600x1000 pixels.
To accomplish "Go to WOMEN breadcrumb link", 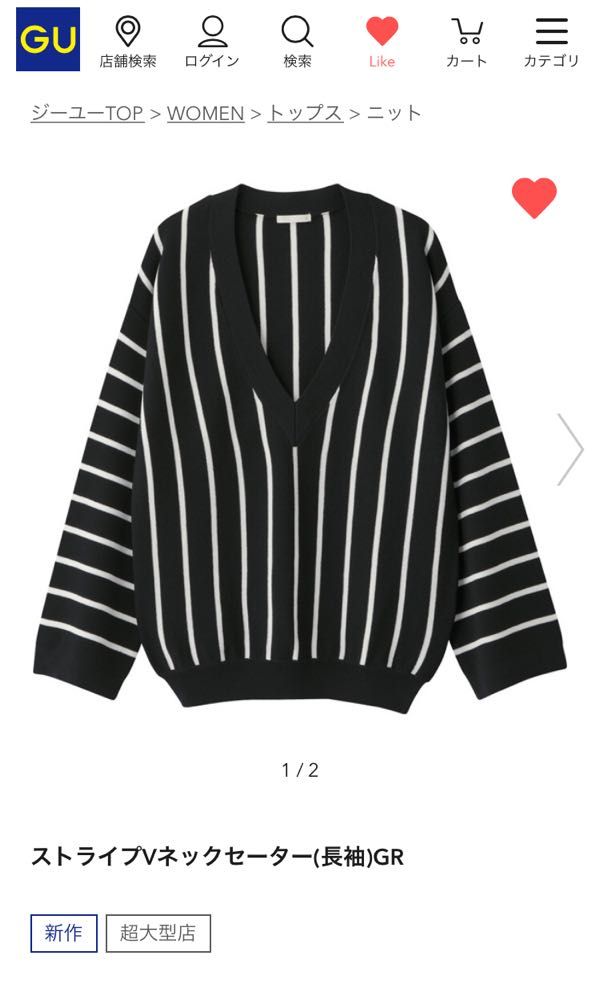I will pos(205,113).
